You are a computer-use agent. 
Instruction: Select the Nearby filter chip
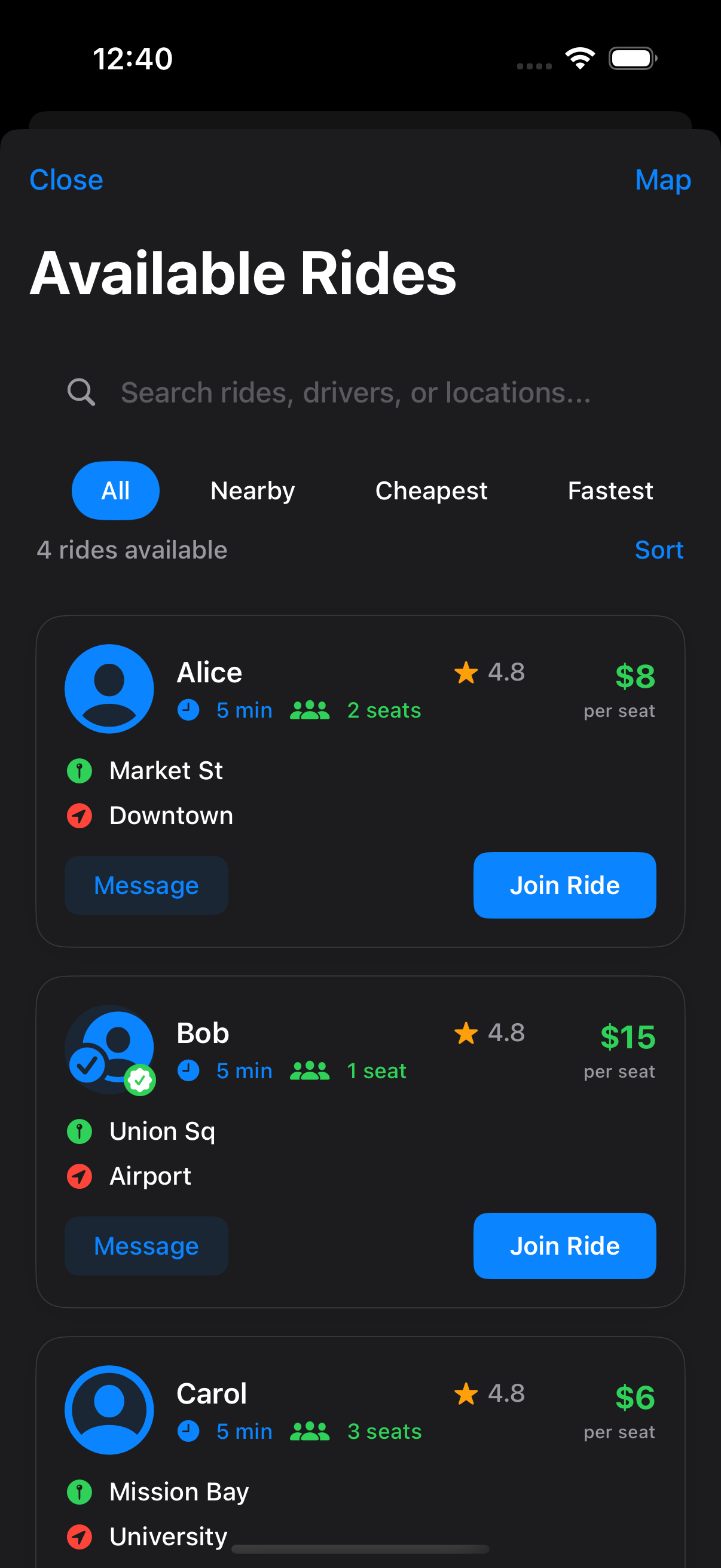click(x=252, y=490)
